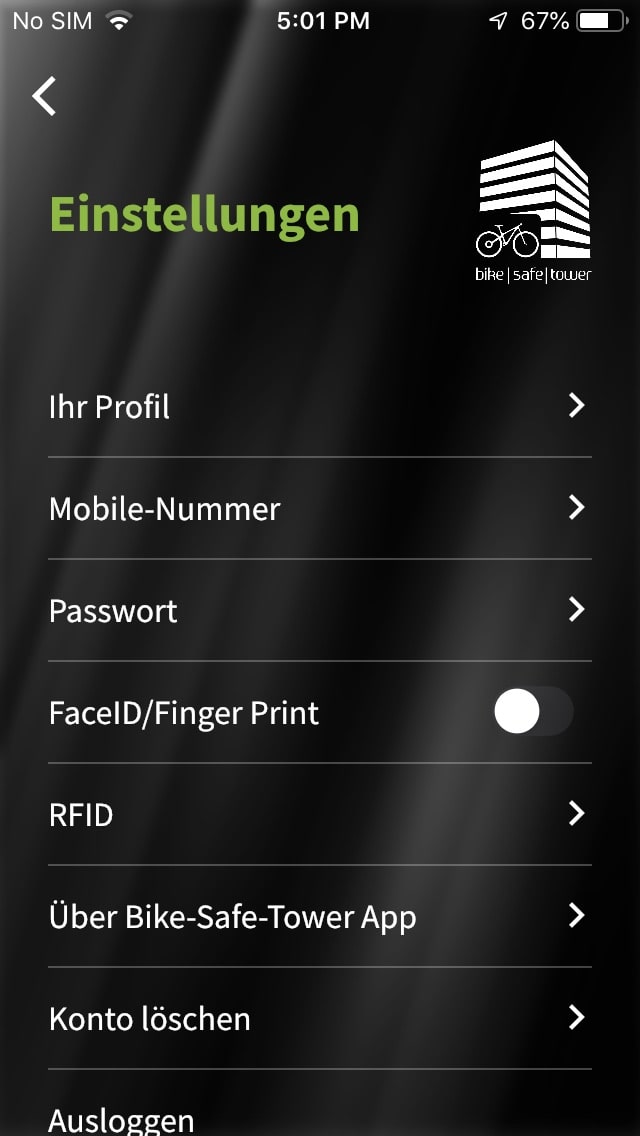Open the RFID settings row
Viewport: 640px width, 1136px height.
(320, 814)
